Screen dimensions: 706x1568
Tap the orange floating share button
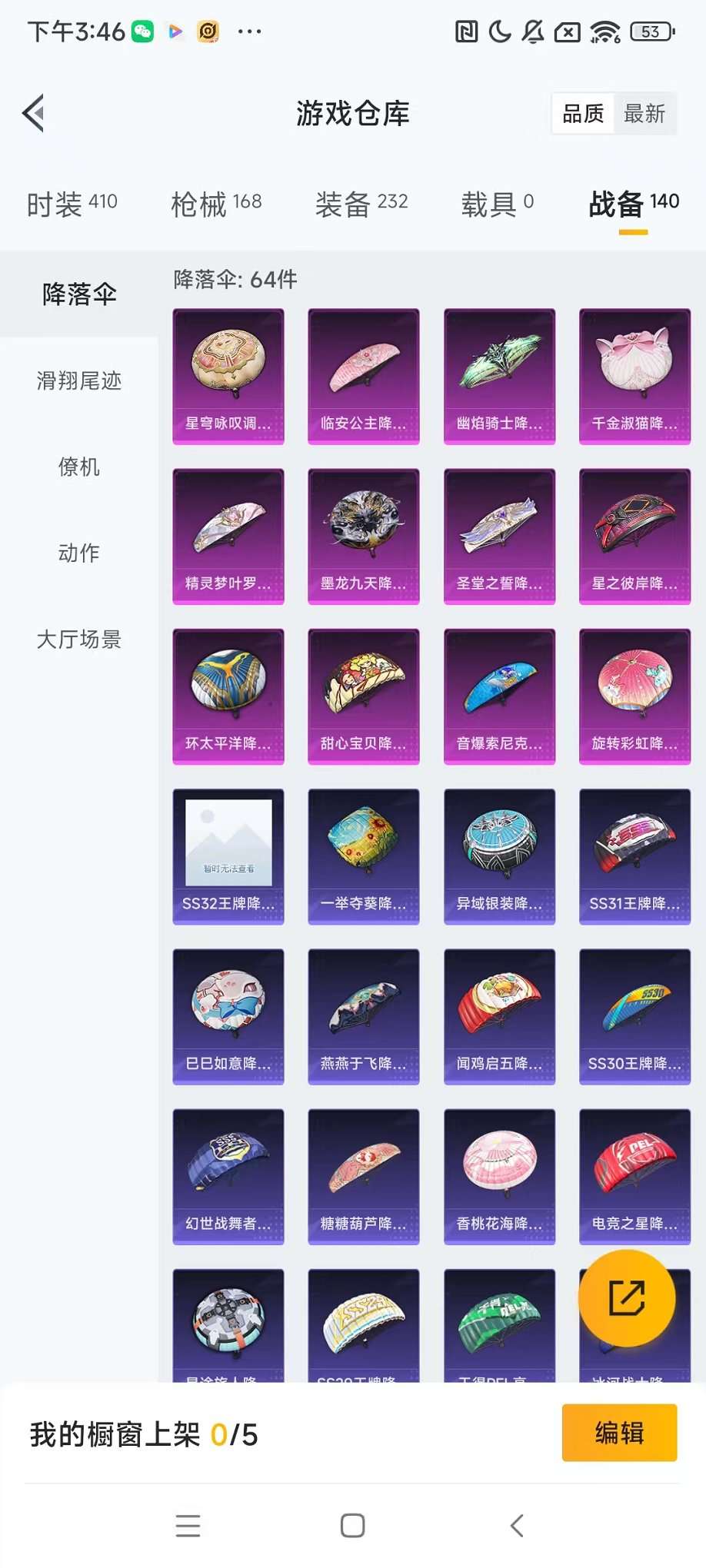point(627,1298)
